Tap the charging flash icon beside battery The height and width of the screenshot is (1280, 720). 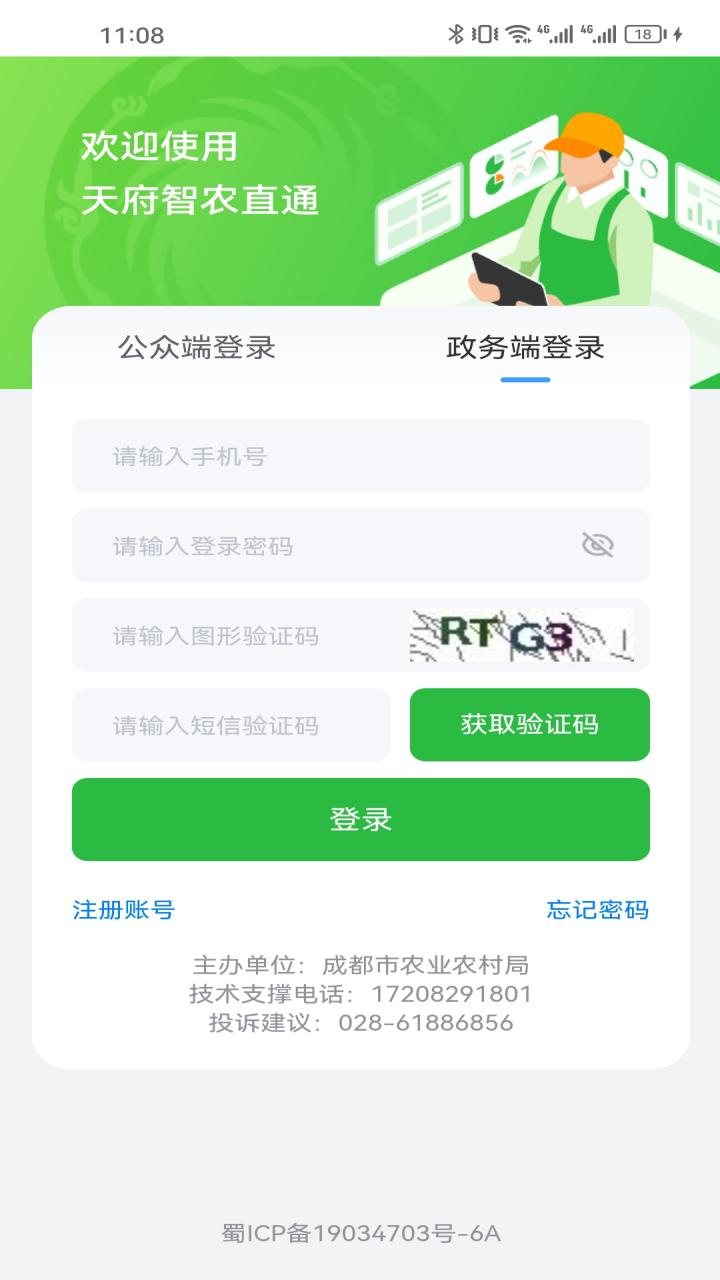pyautogui.click(x=676, y=31)
